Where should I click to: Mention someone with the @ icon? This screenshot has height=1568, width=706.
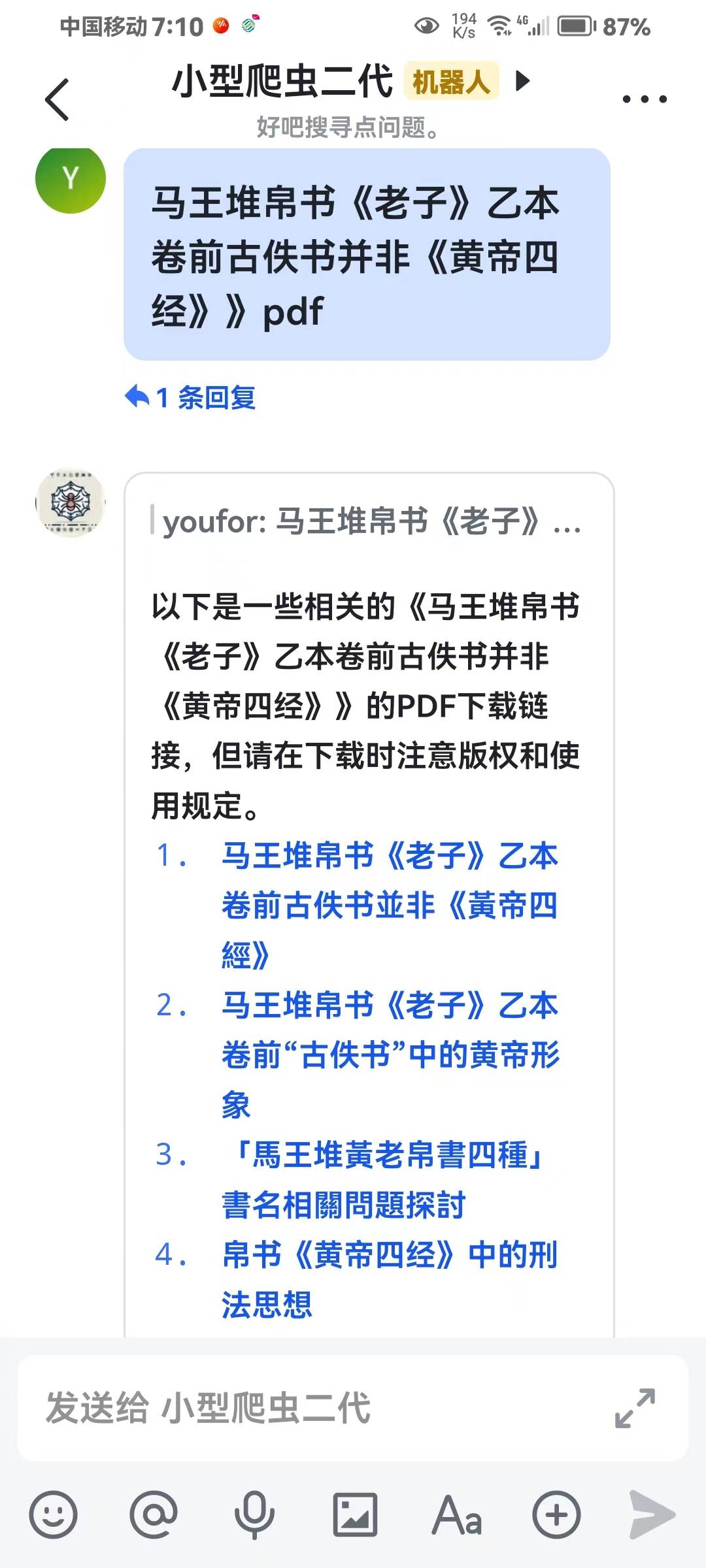[x=154, y=1514]
